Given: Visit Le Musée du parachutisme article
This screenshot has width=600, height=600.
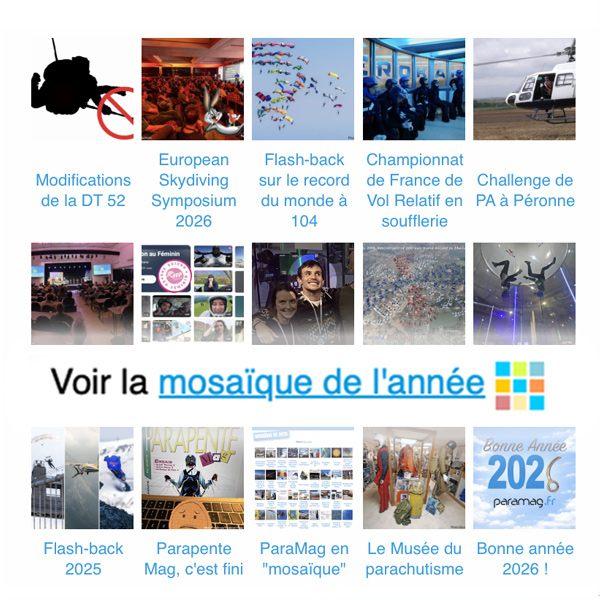Looking at the screenshot, I should pos(414,559).
